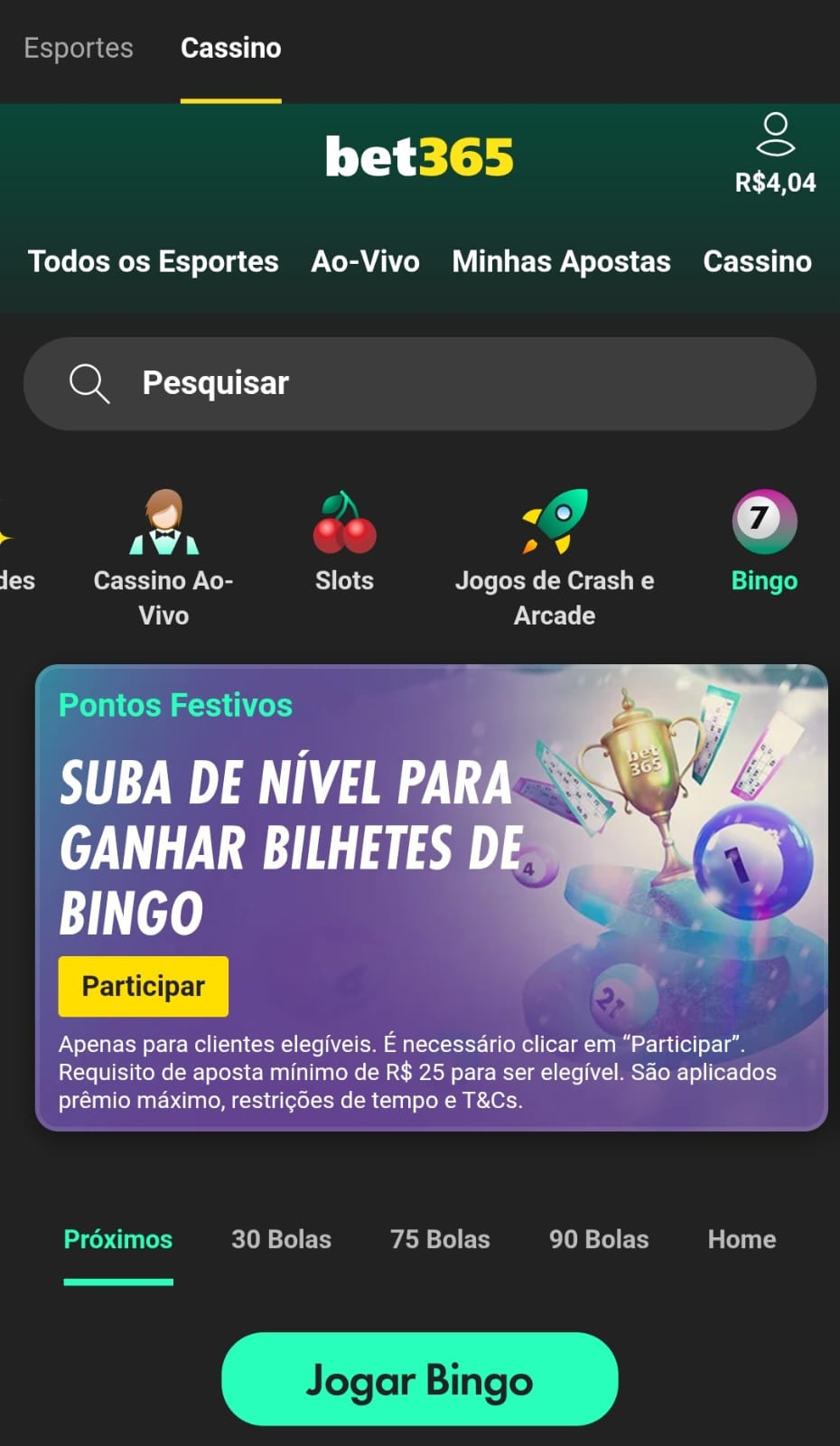
Task: Select the Próximos filter
Action: tap(117, 1239)
